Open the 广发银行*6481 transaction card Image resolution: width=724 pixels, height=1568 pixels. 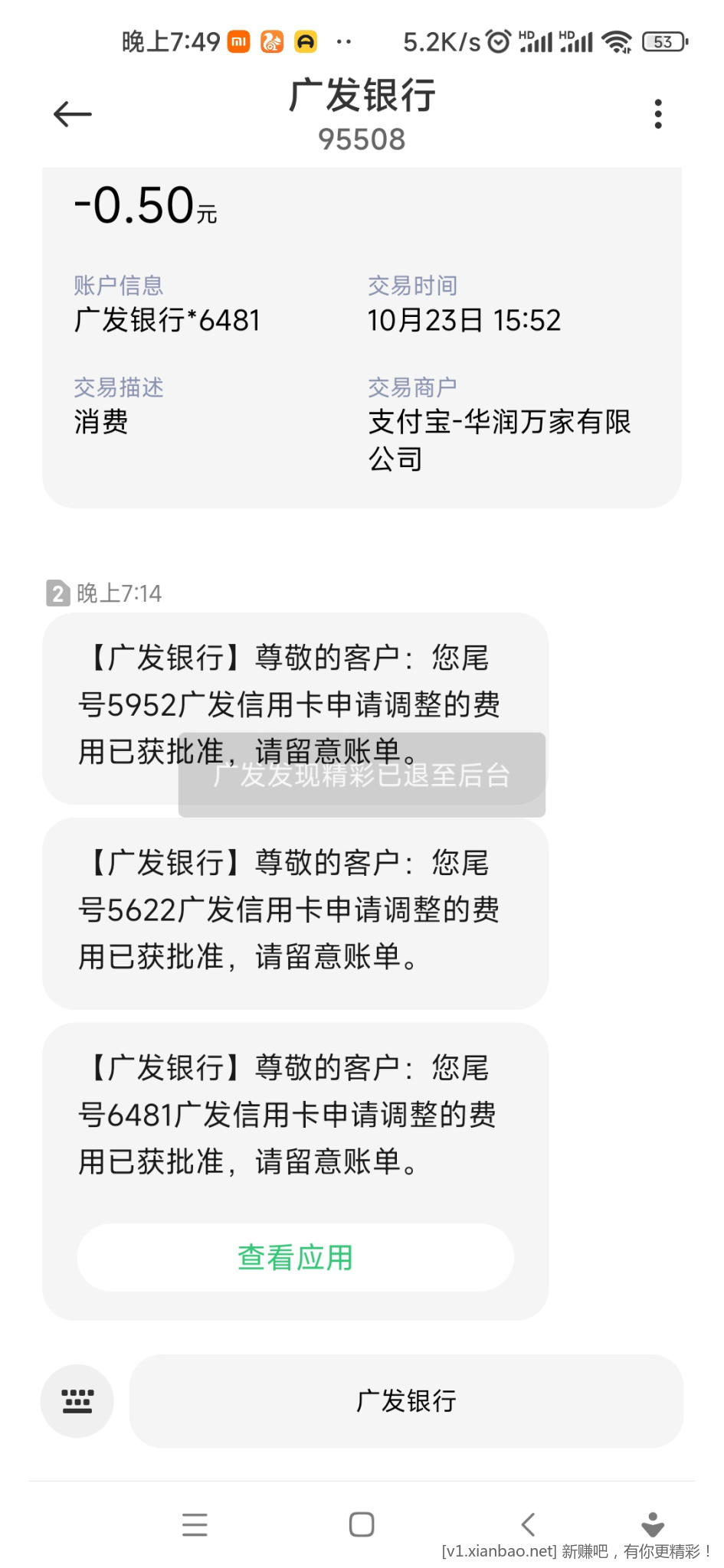click(361, 337)
